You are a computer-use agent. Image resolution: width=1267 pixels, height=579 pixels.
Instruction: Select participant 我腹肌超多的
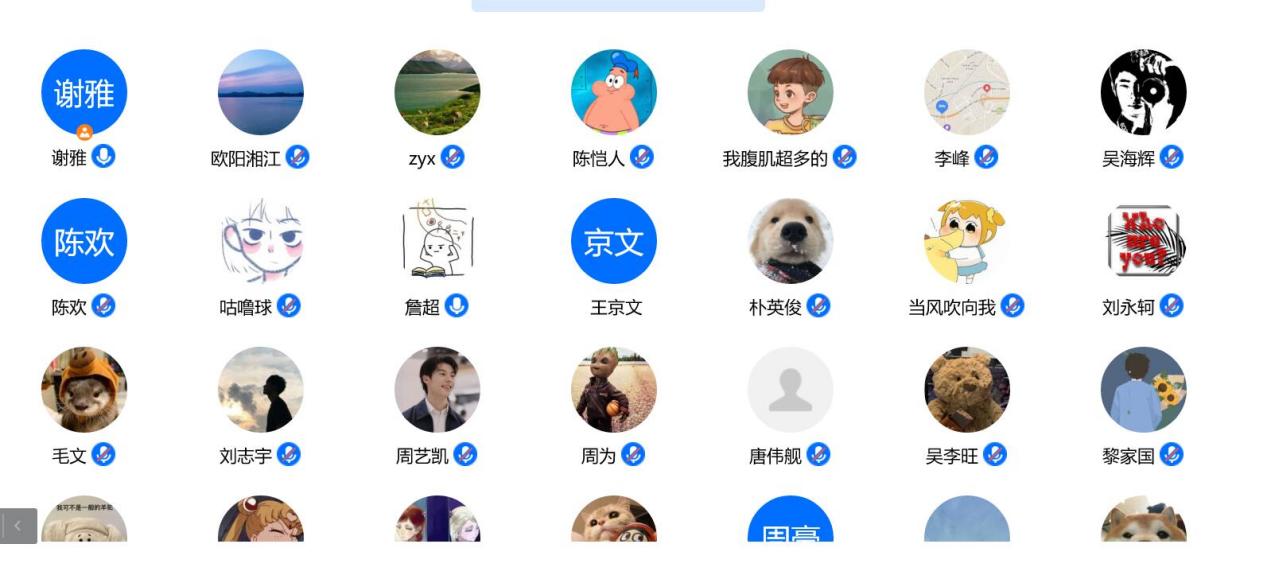click(790, 92)
